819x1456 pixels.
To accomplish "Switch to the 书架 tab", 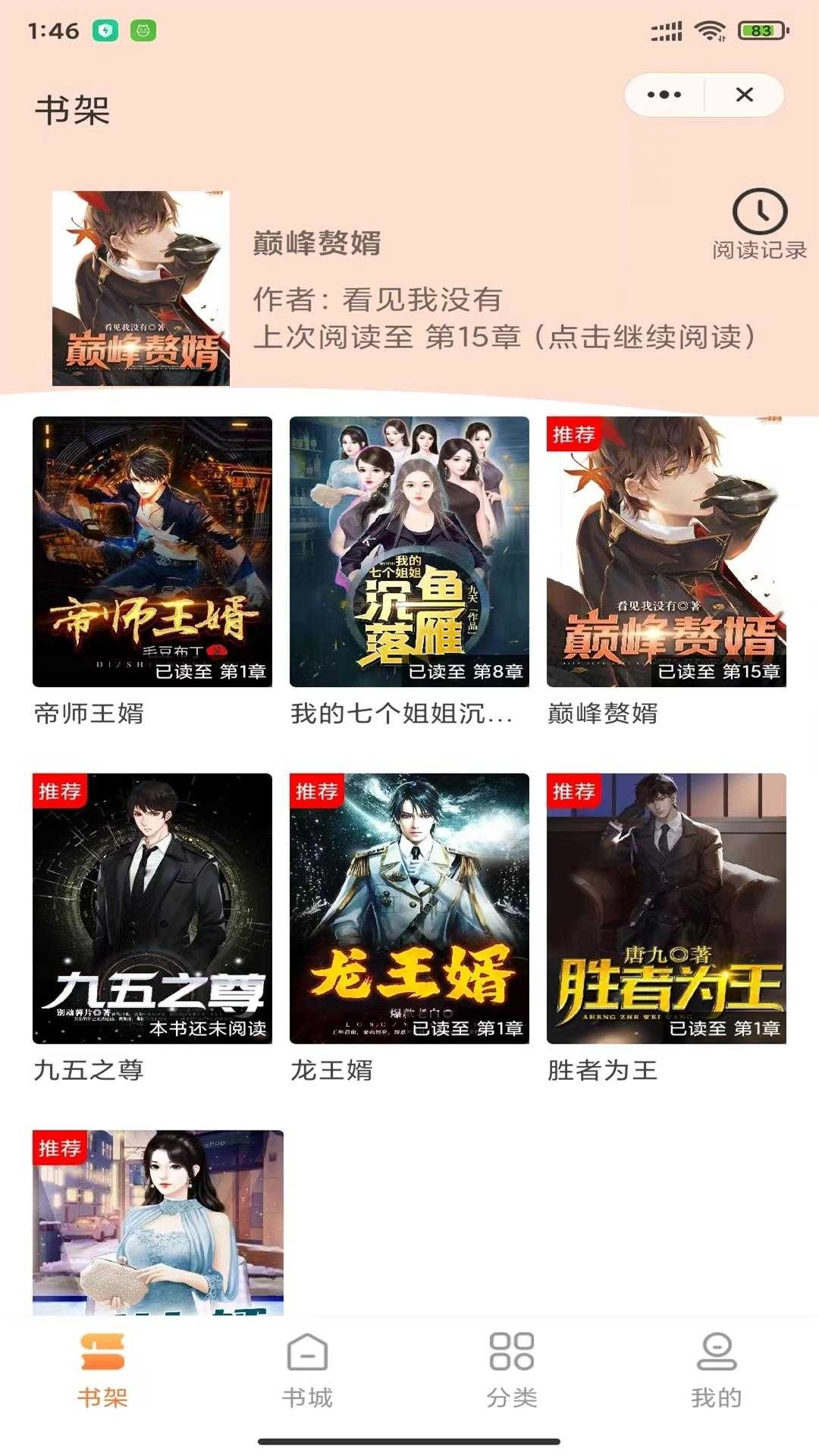I will click(102, 1370).
